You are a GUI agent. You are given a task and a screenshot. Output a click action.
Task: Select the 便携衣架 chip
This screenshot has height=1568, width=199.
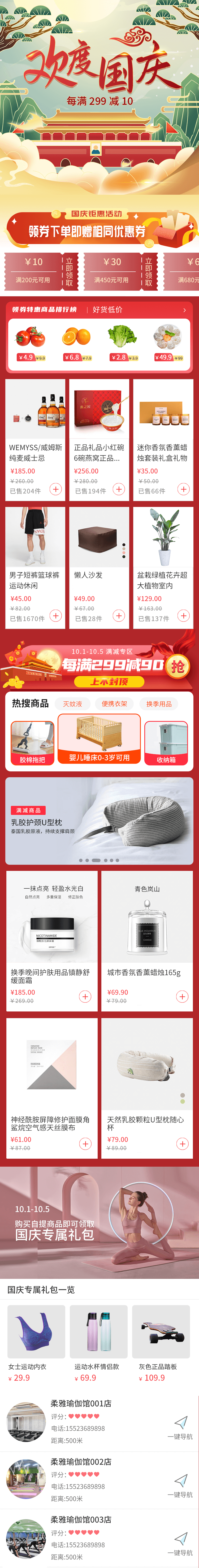click(114, 704)
